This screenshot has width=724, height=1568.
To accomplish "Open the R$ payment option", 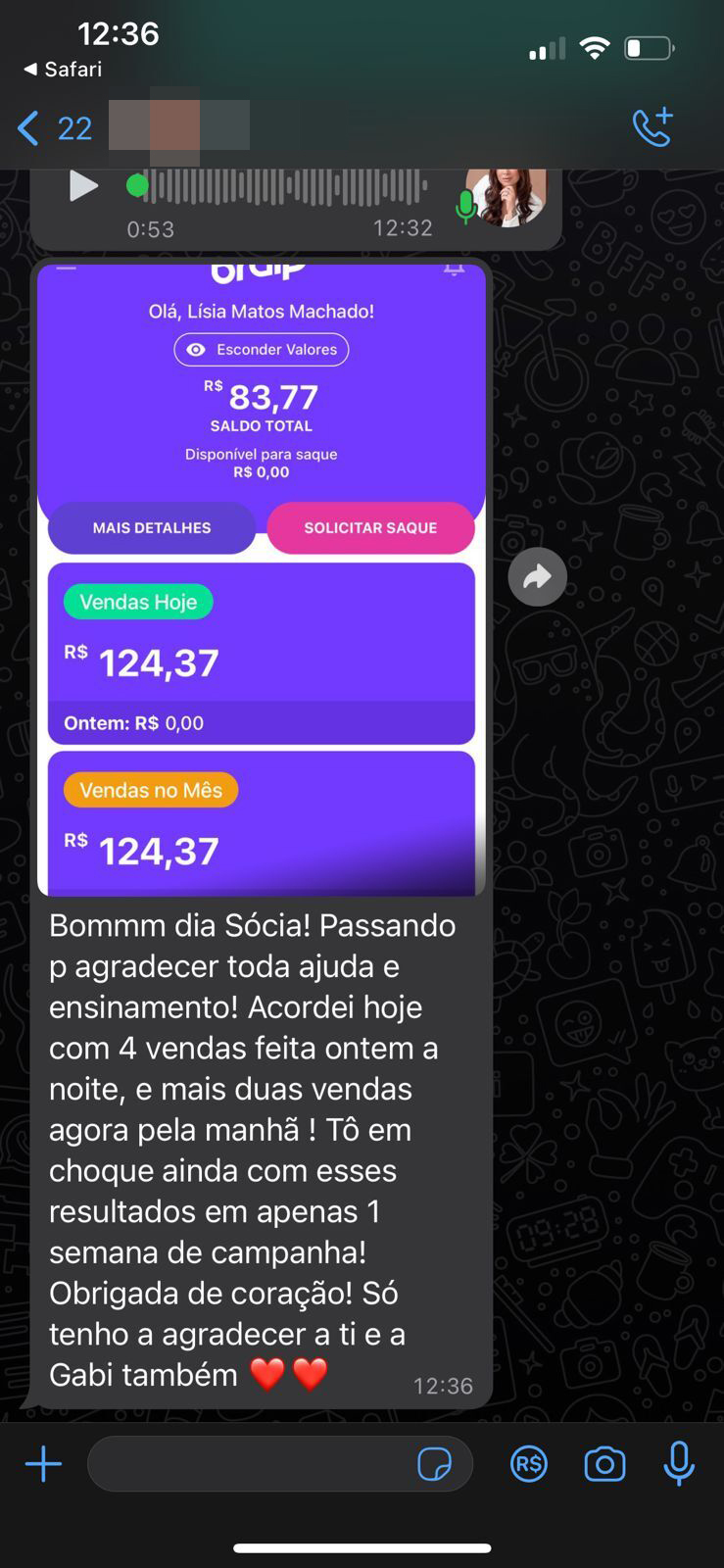I will click(529, 1465).
